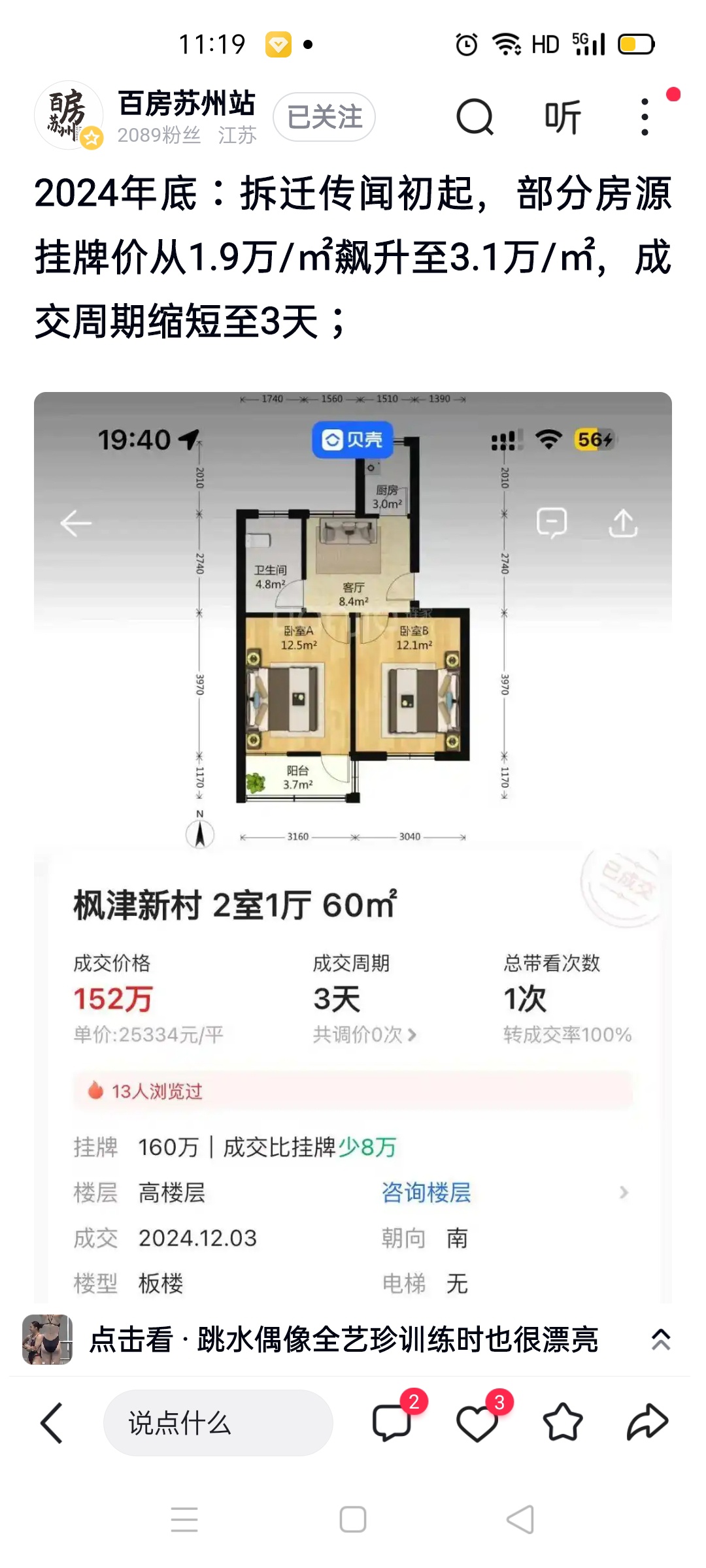Expand the recommendation bar chevron

(x=661, y=1340)
